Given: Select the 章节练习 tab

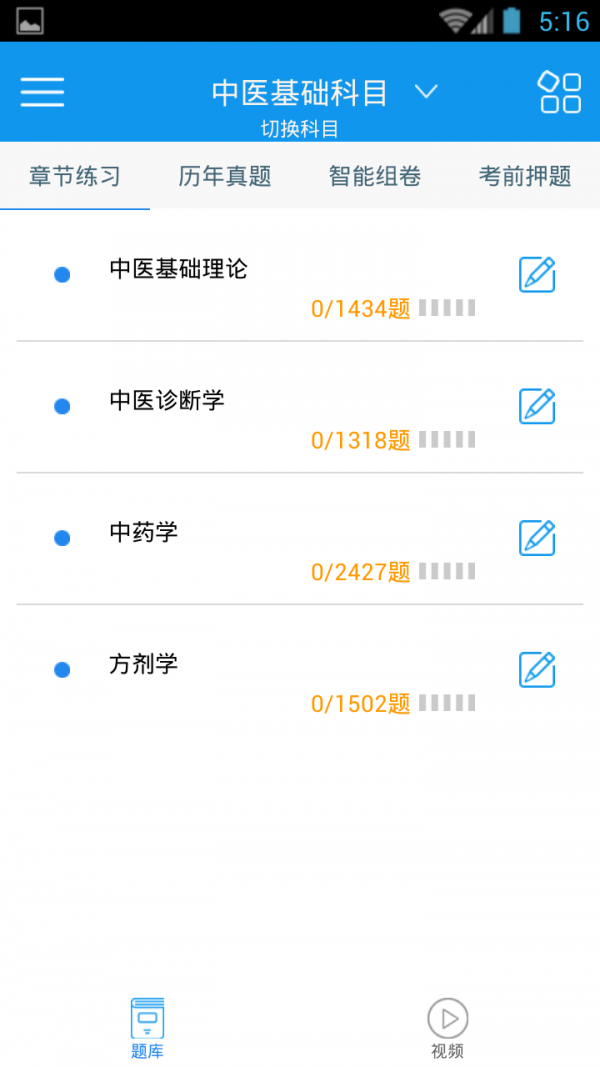Looking at the screenshot, I should [x=75, y=176].
